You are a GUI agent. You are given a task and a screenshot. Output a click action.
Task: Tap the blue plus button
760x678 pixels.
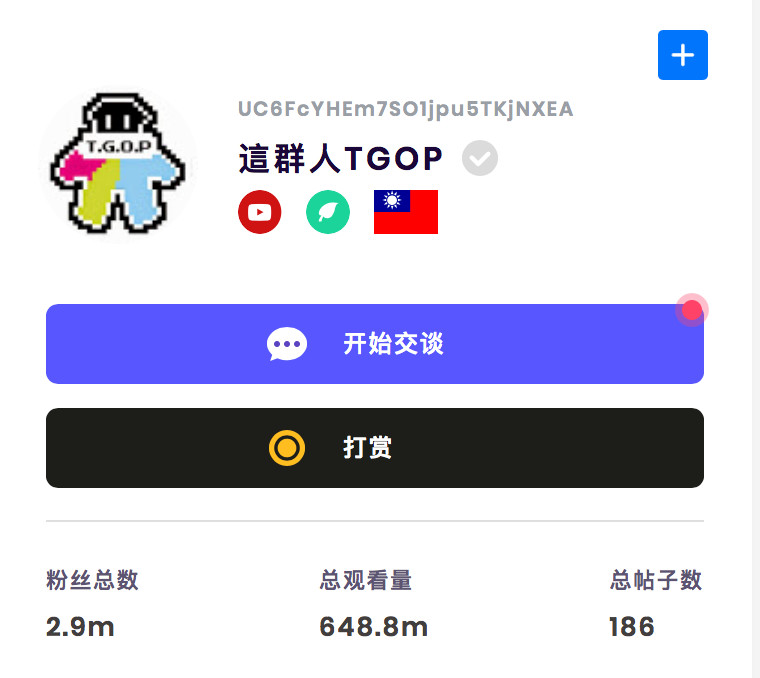click(682, 55)
